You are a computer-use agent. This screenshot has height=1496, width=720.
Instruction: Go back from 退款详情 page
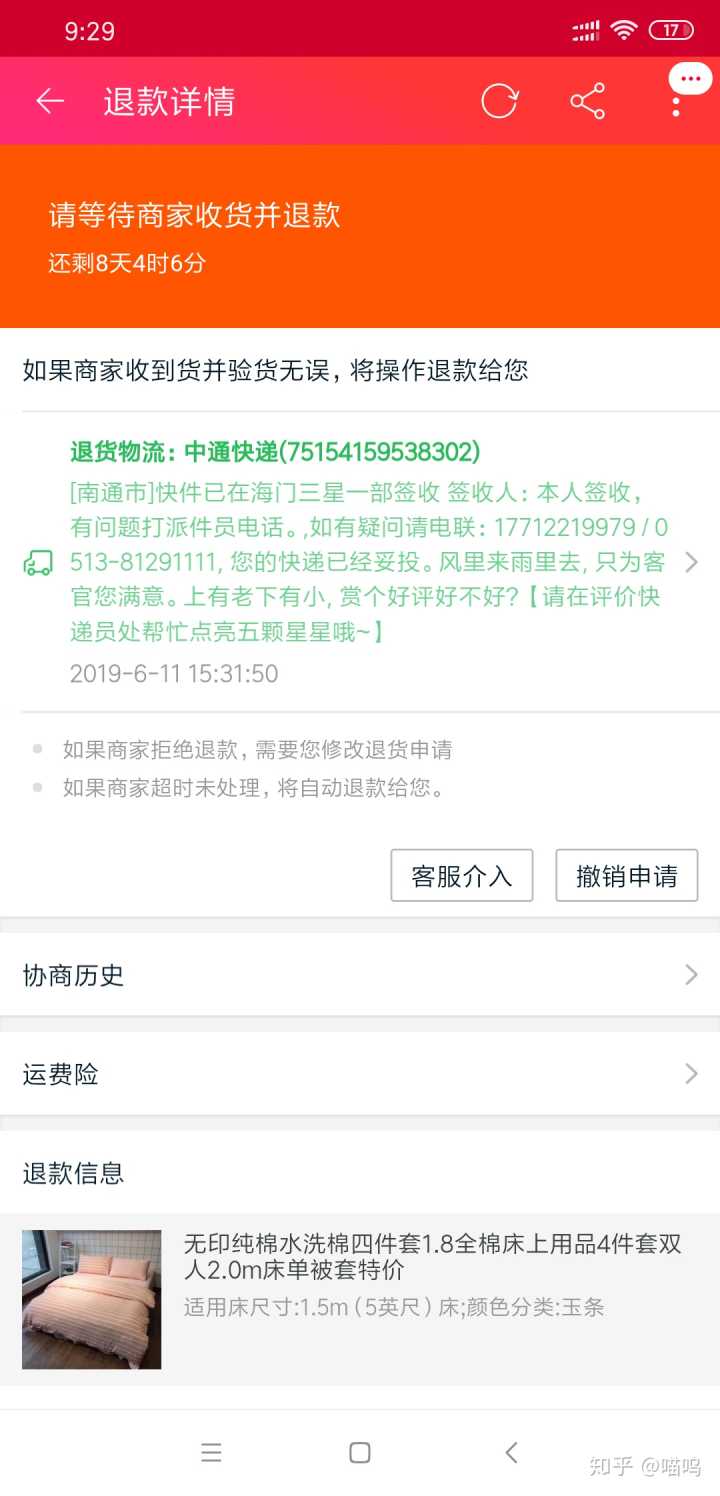point(49,101)
